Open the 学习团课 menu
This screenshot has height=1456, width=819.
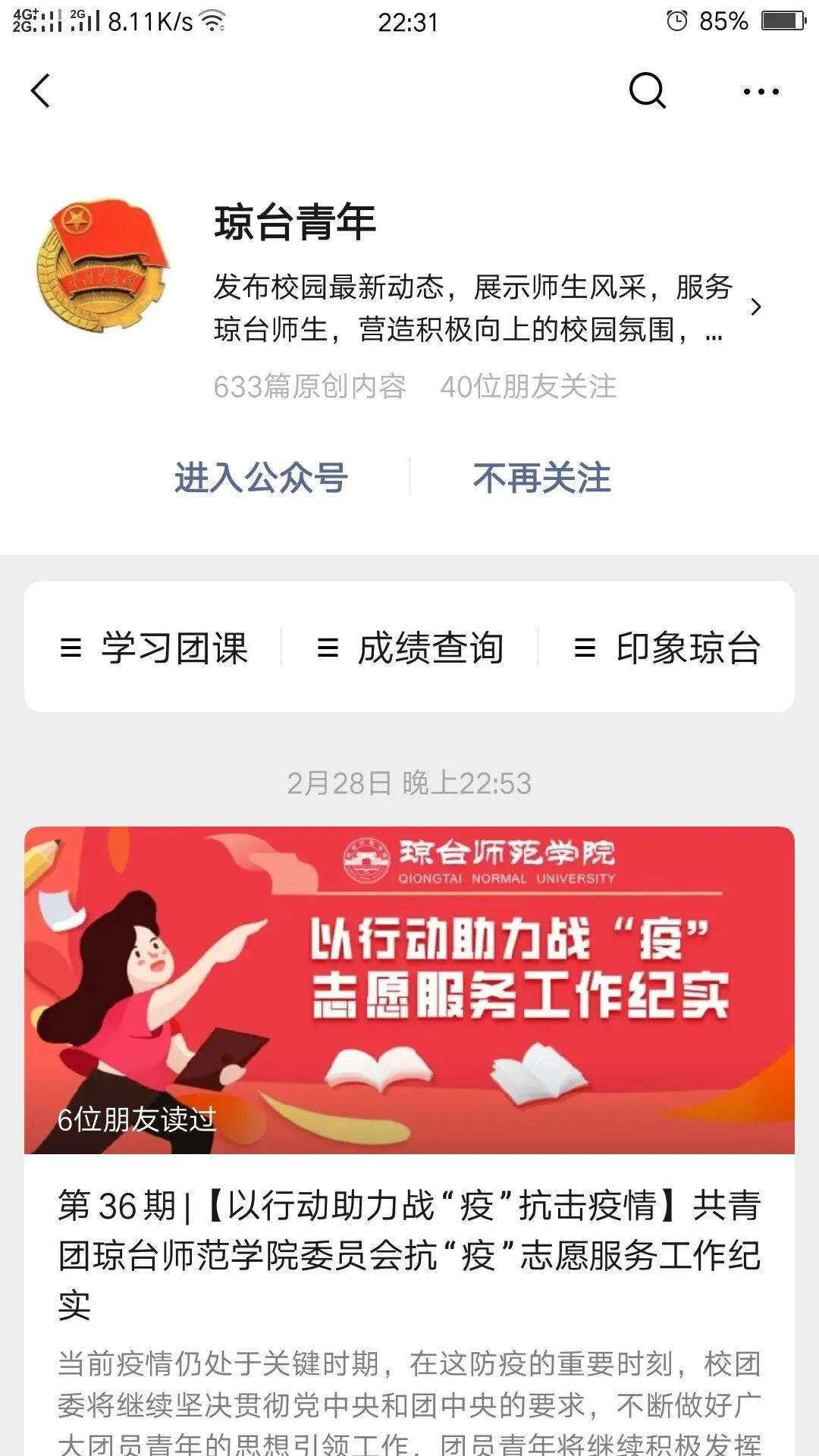click(155, 648)
